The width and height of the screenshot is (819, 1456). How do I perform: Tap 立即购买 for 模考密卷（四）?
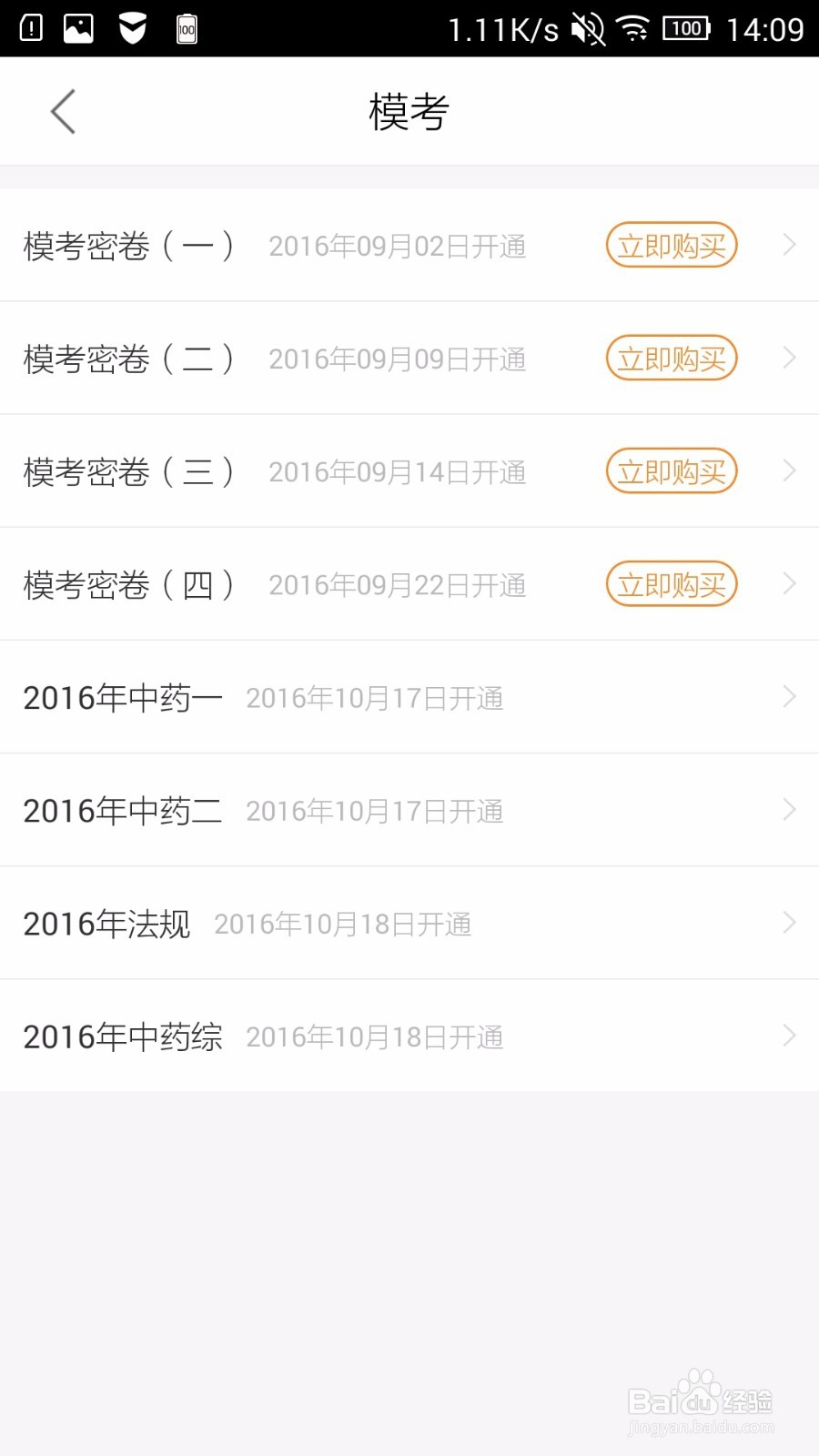pos(671,584)
